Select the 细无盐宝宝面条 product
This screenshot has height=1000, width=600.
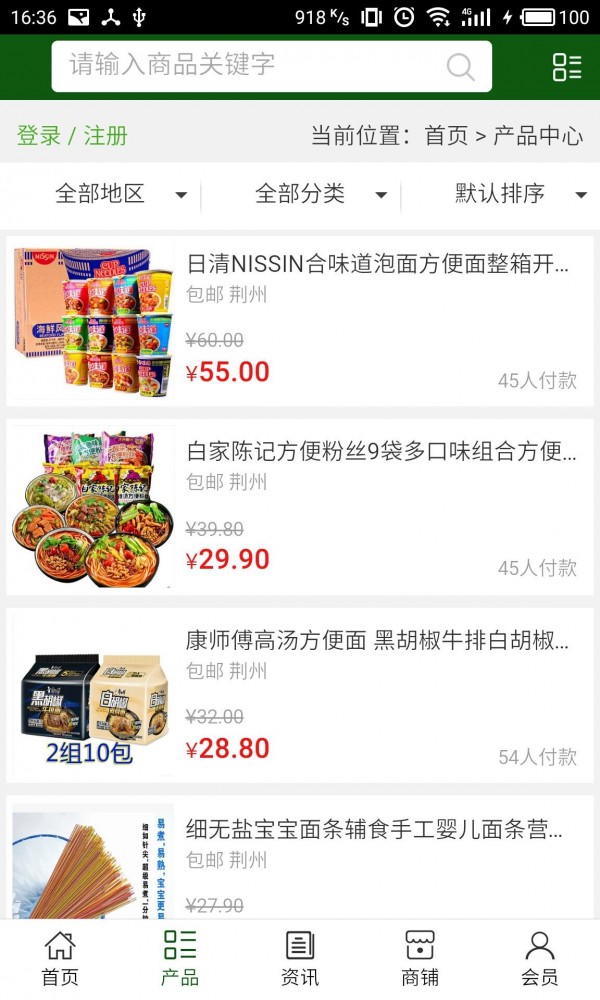click(375, 829)
